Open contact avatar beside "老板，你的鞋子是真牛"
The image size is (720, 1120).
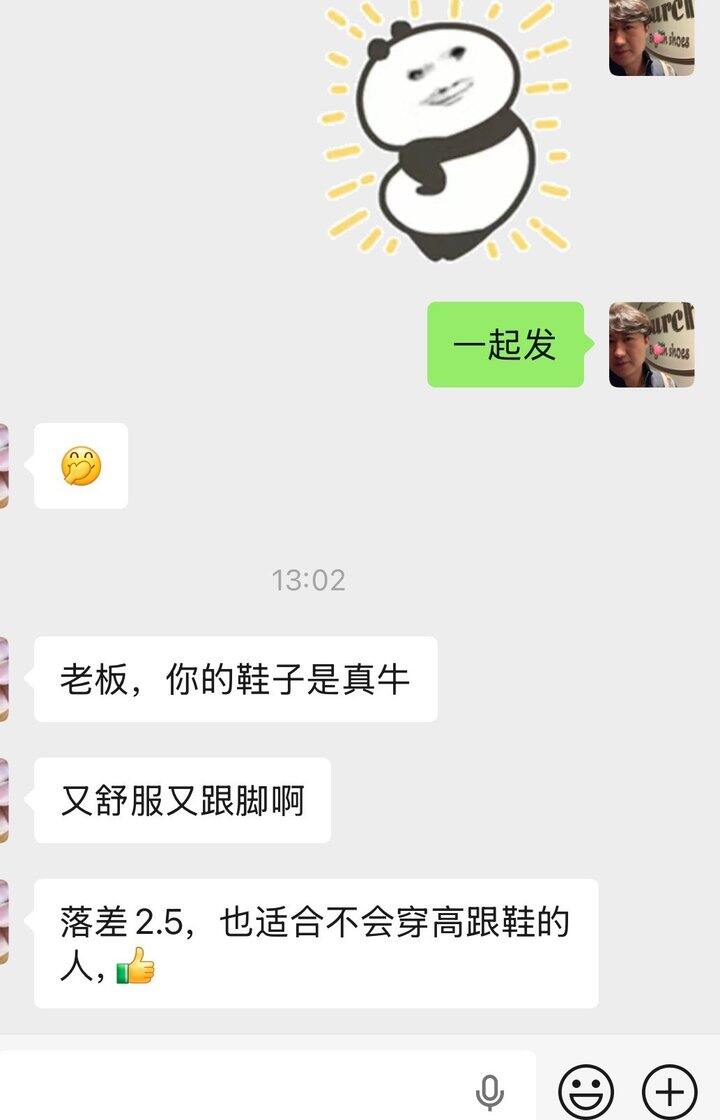(5, 679)
